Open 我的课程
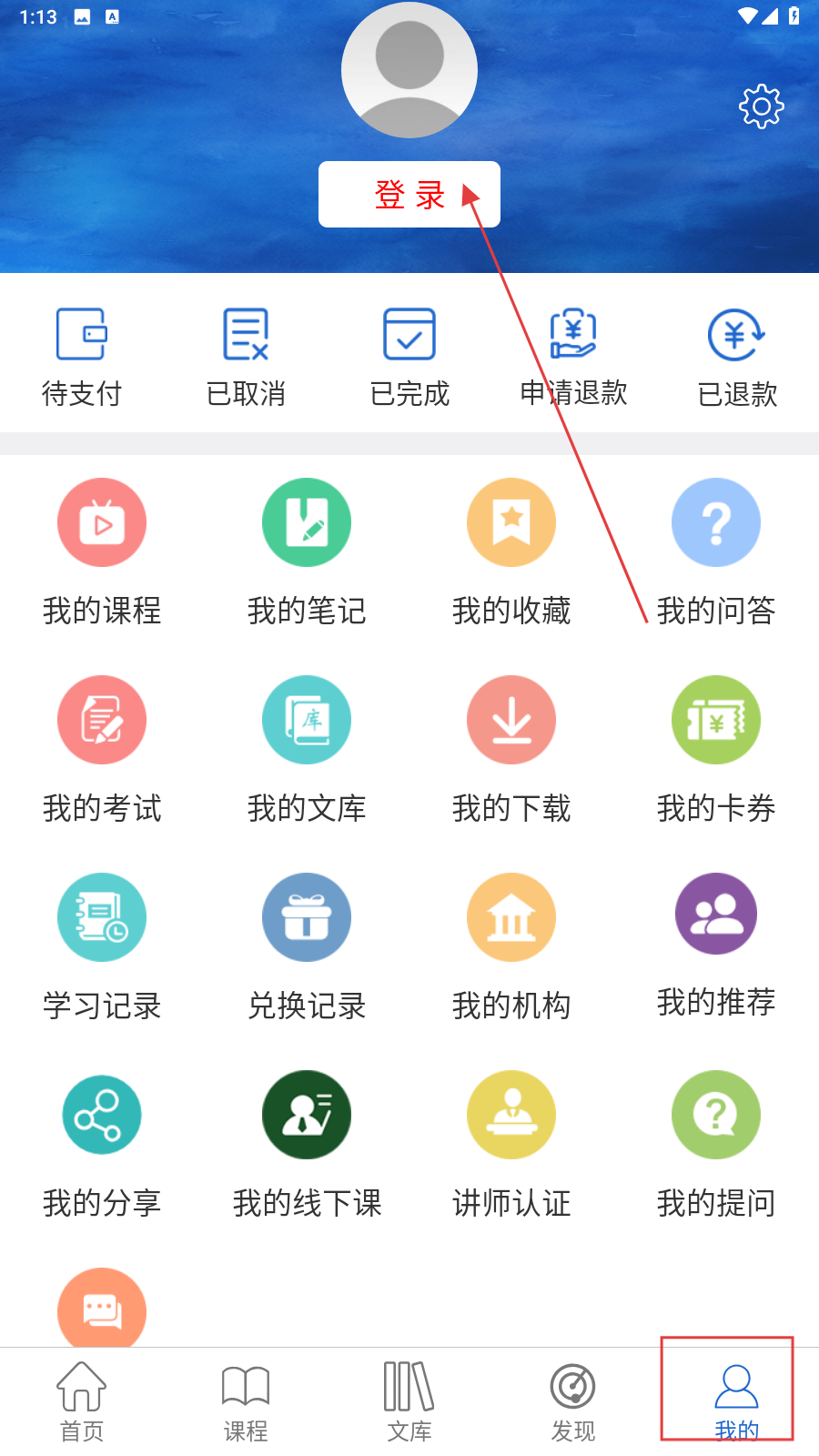 pos(102,552)
